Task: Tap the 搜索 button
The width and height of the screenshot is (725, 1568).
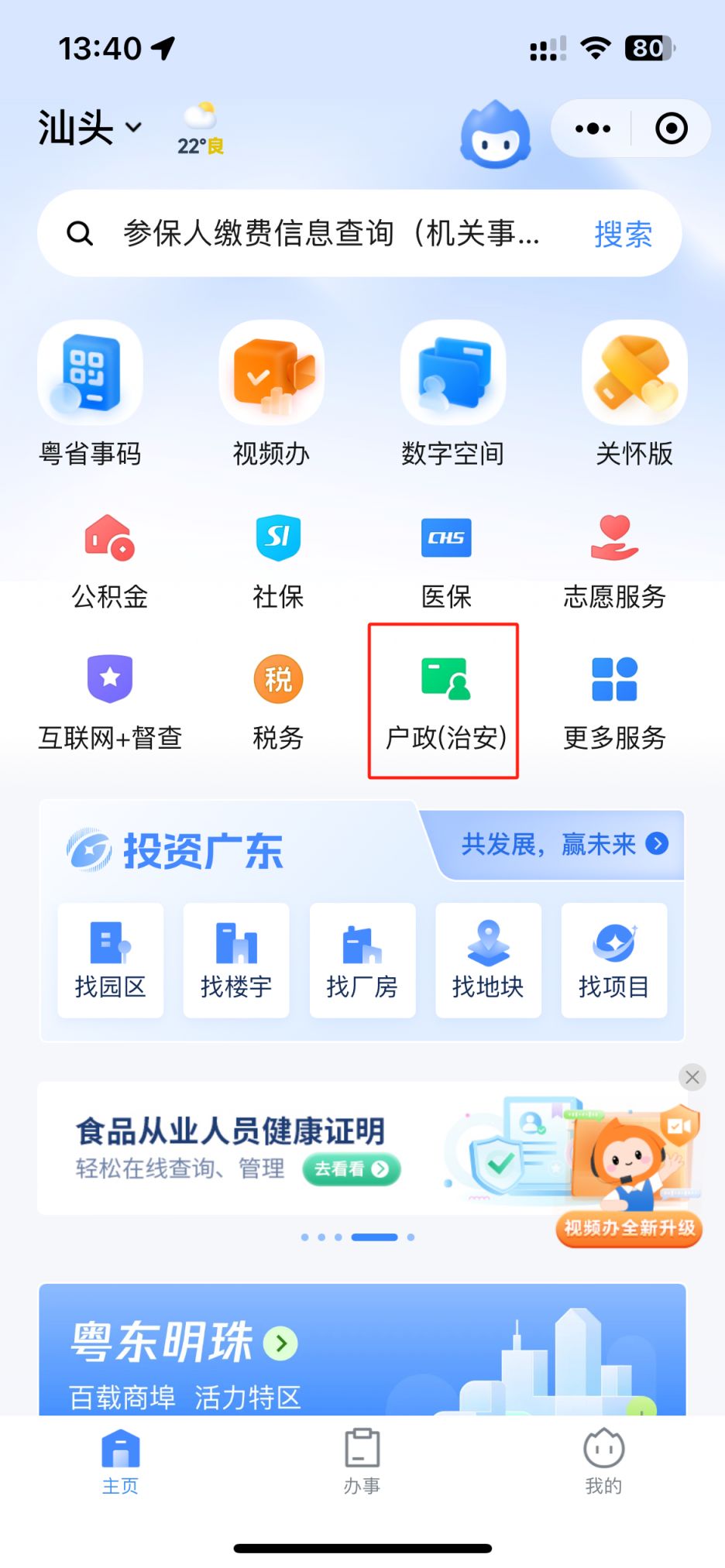Action: (623, 234)
